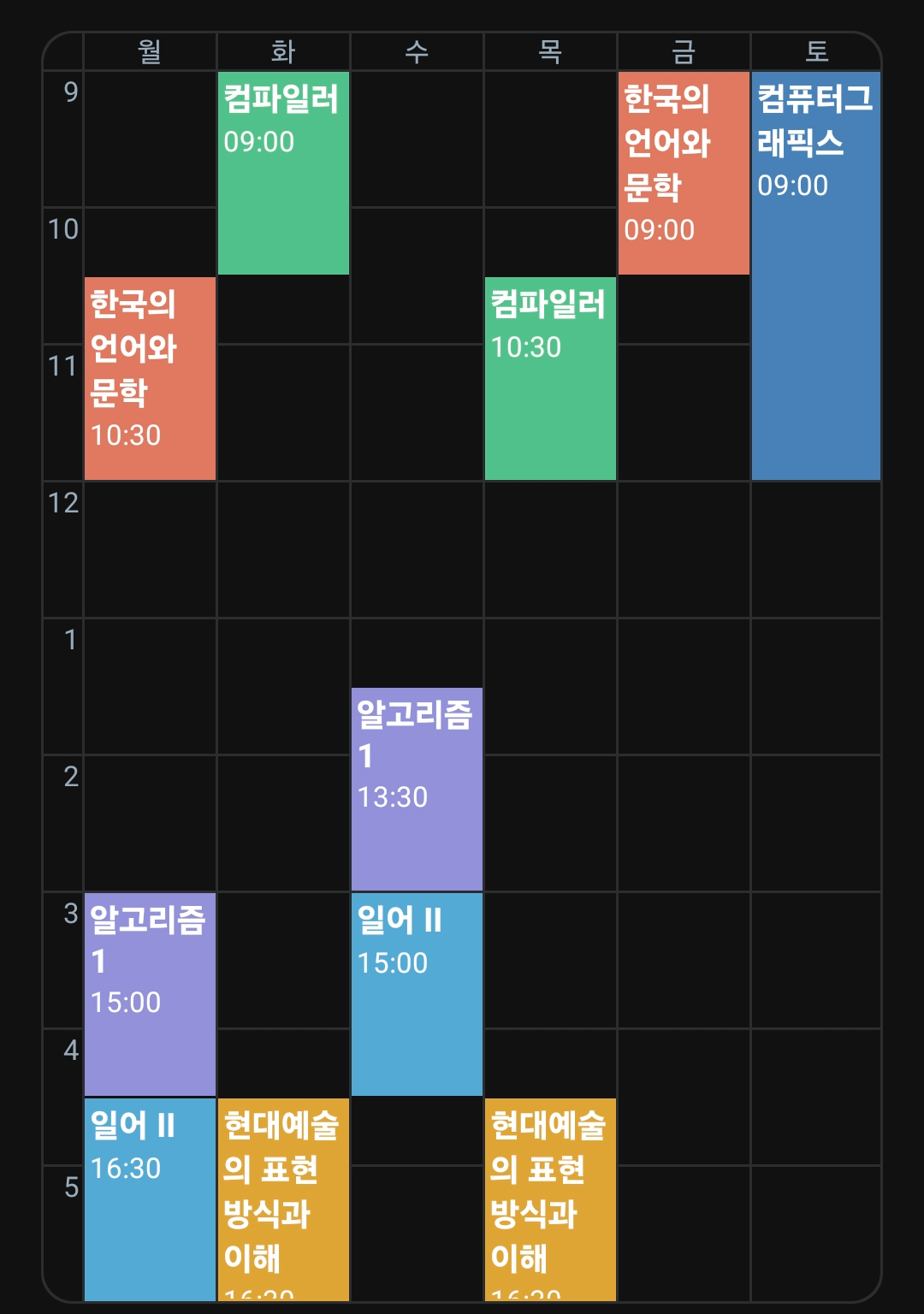Image resolution: width=924 pixels, height=1314 pixels.
Task: Open the Saturday 컴퓨터그래픽스 class block
Action: click(816, 275)
